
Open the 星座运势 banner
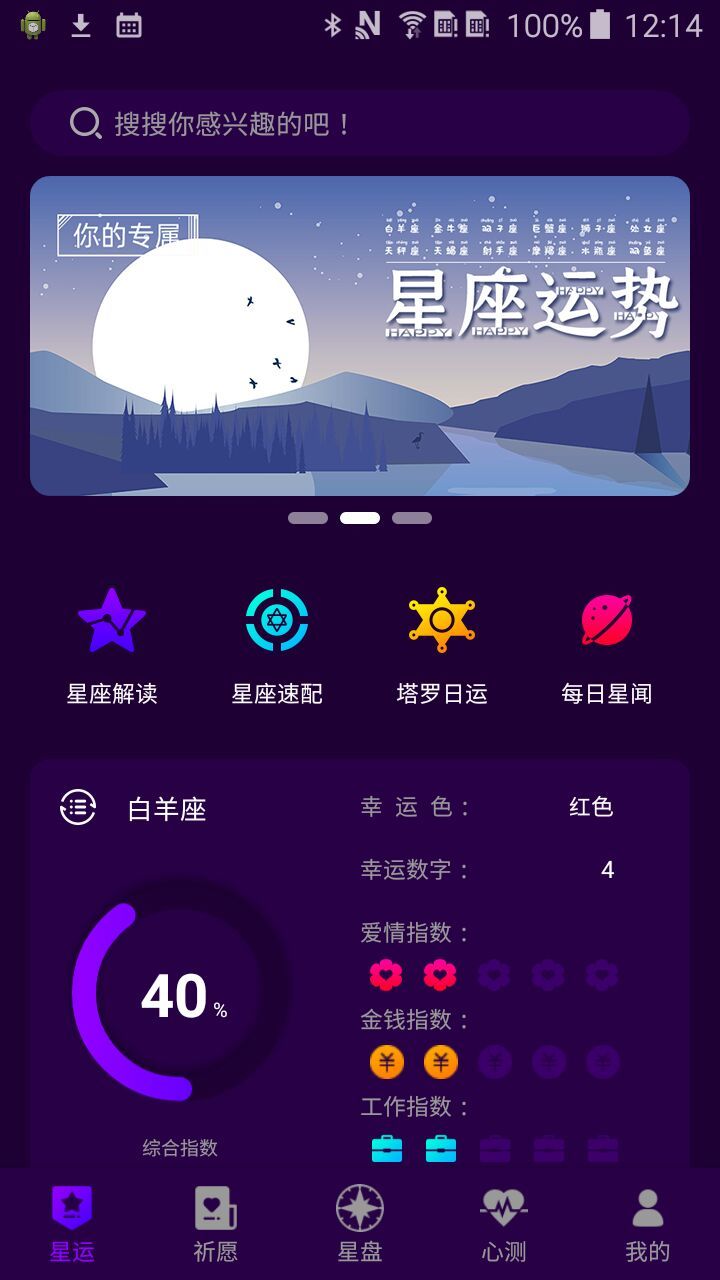pos(360,335)
